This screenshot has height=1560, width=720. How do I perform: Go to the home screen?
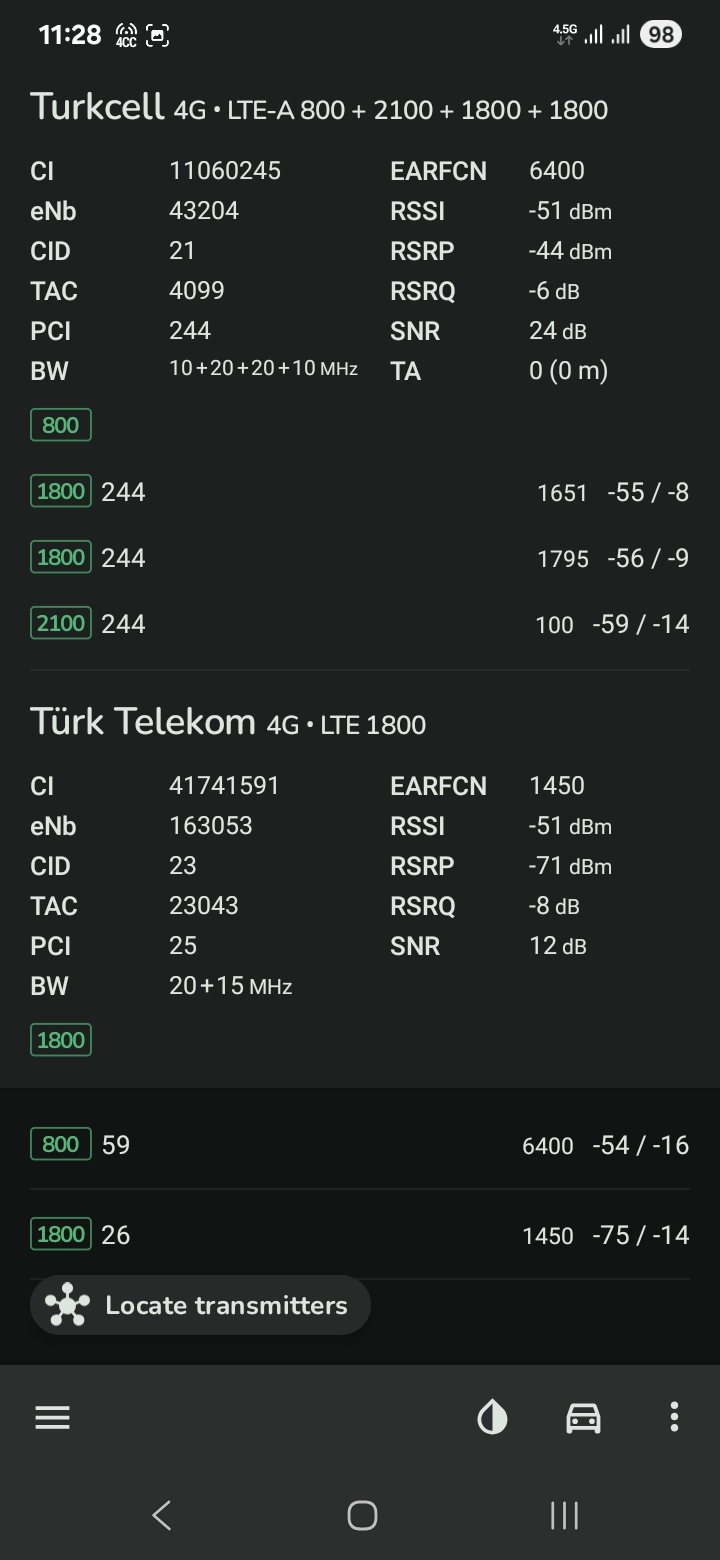(x=361, y=1515)
